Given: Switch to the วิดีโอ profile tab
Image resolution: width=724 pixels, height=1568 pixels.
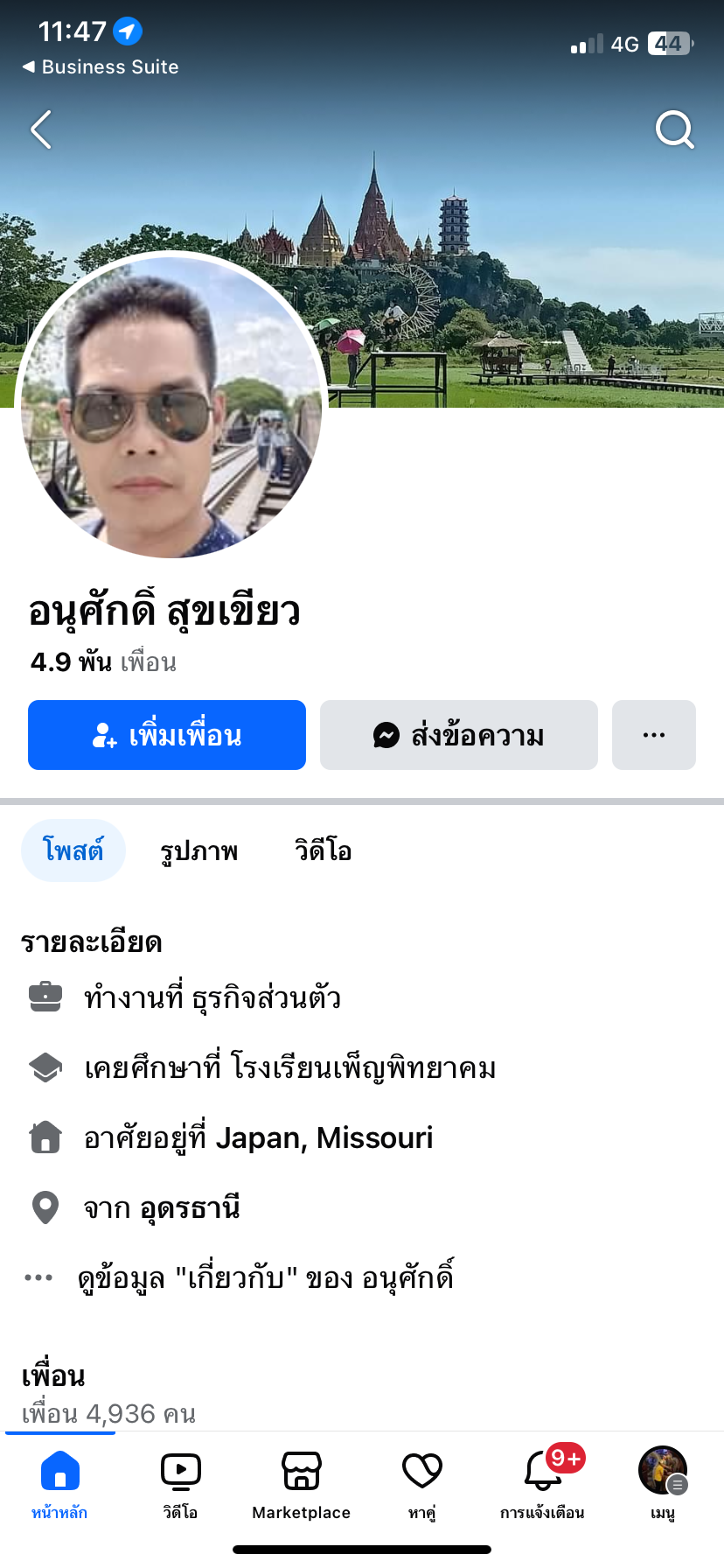Looking at the screenshot, I should pyautogui.click(x=323, y=850).
